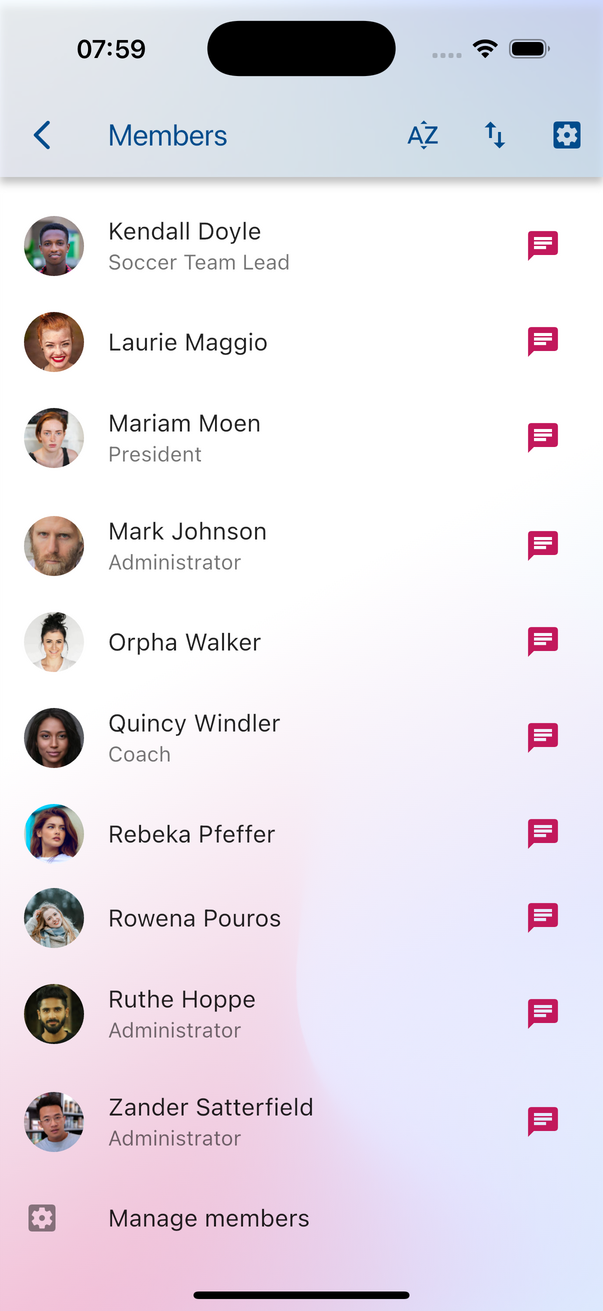The height and width of the screenshot is (1311, 603).
Task: Open Manage members
Action: (x=208, y=1218)
